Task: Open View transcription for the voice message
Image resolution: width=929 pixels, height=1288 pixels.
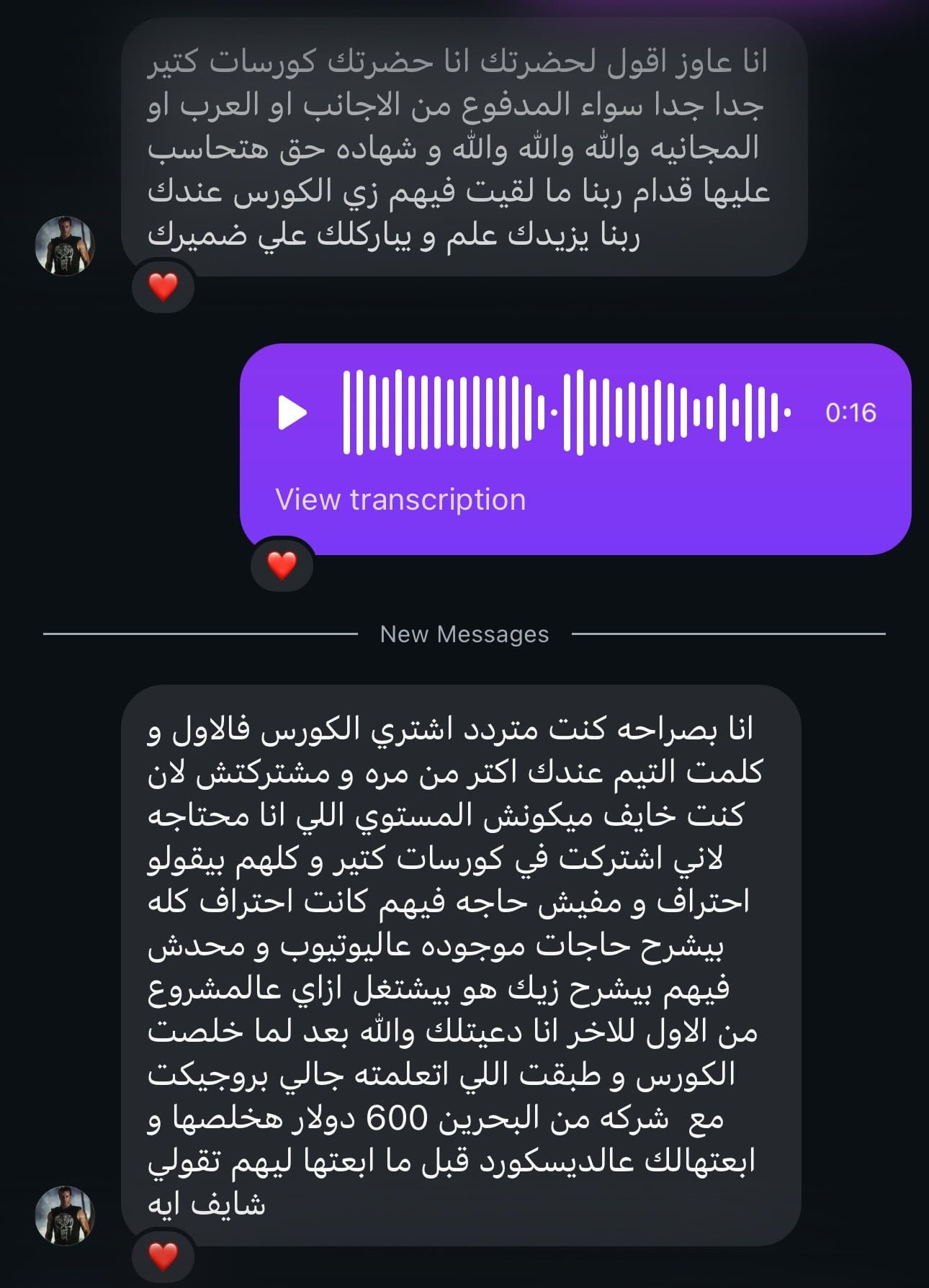Action: pos(400,500)
